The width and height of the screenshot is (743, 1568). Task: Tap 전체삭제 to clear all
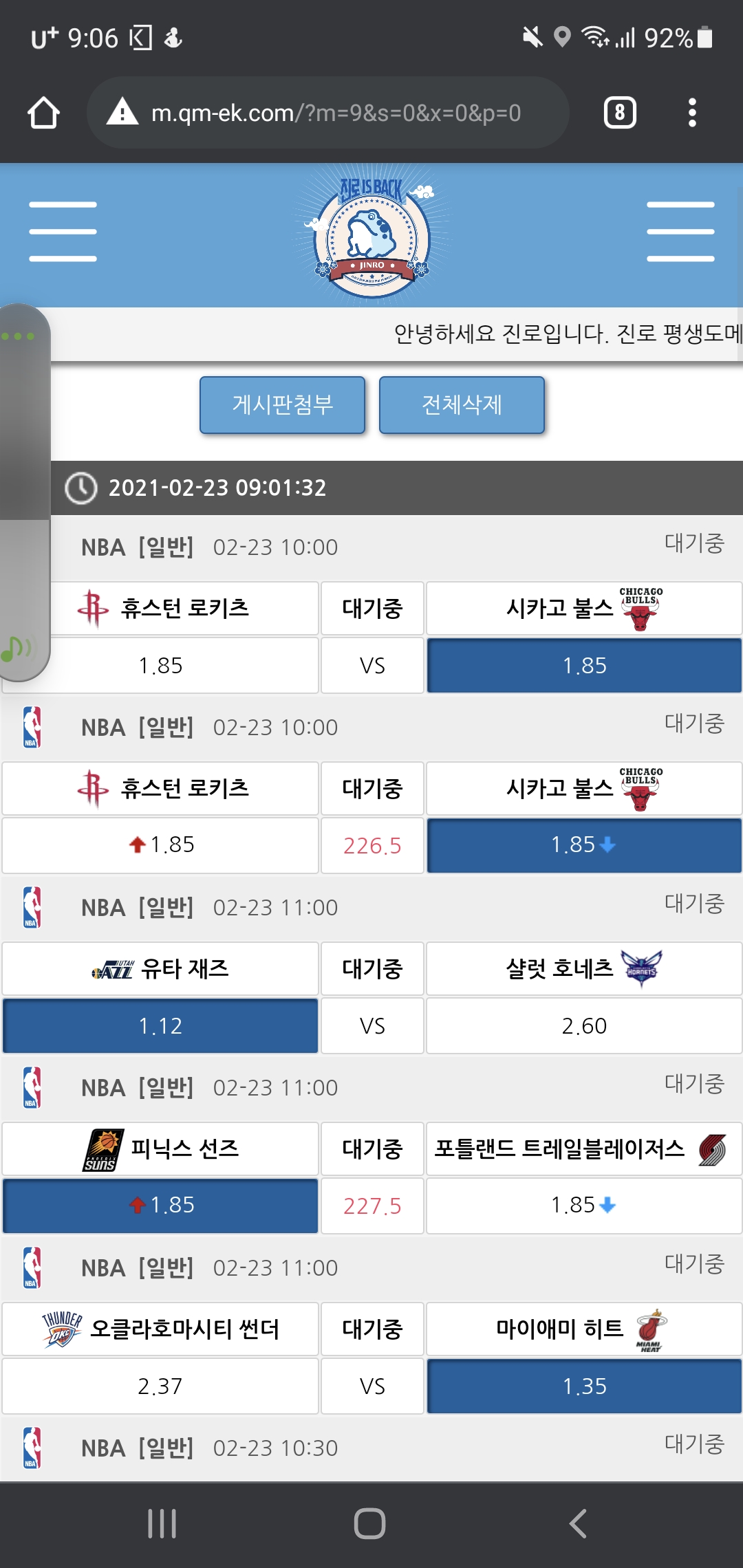[462, 405]
